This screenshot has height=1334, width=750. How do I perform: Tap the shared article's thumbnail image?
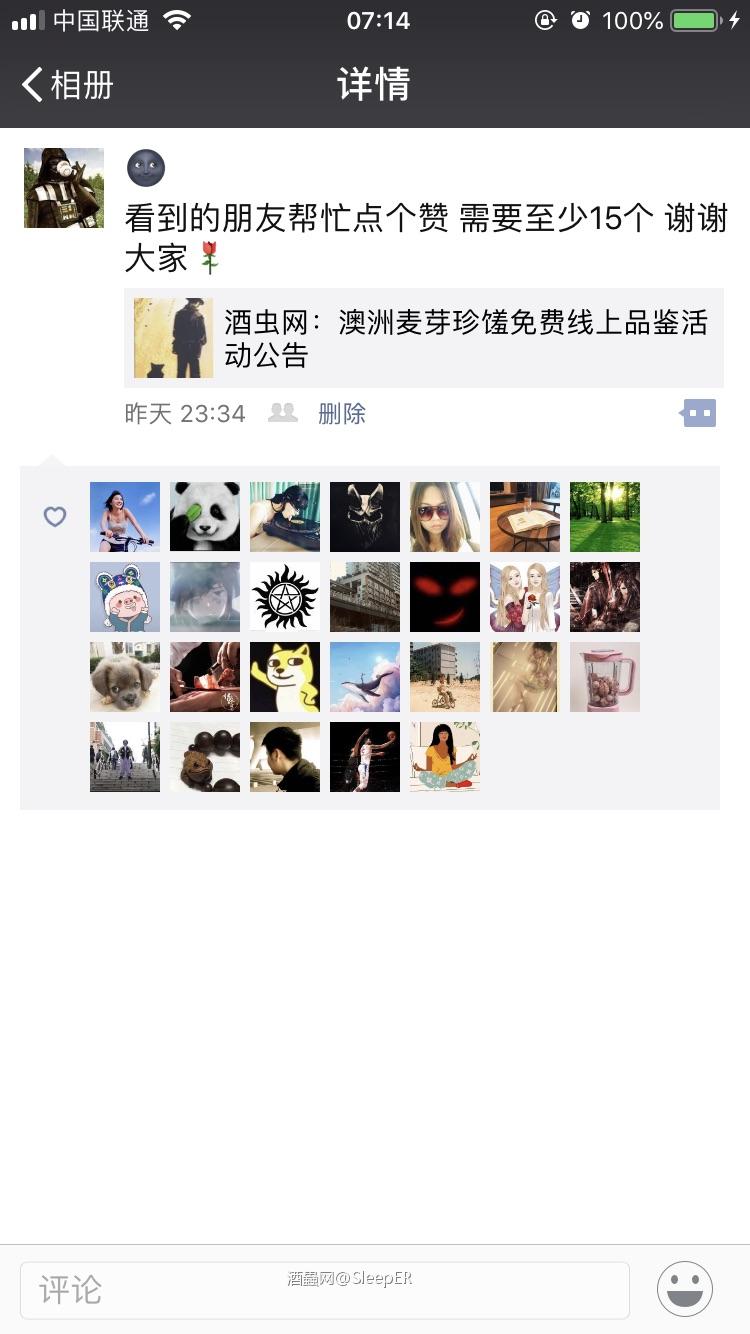point(172,338)
